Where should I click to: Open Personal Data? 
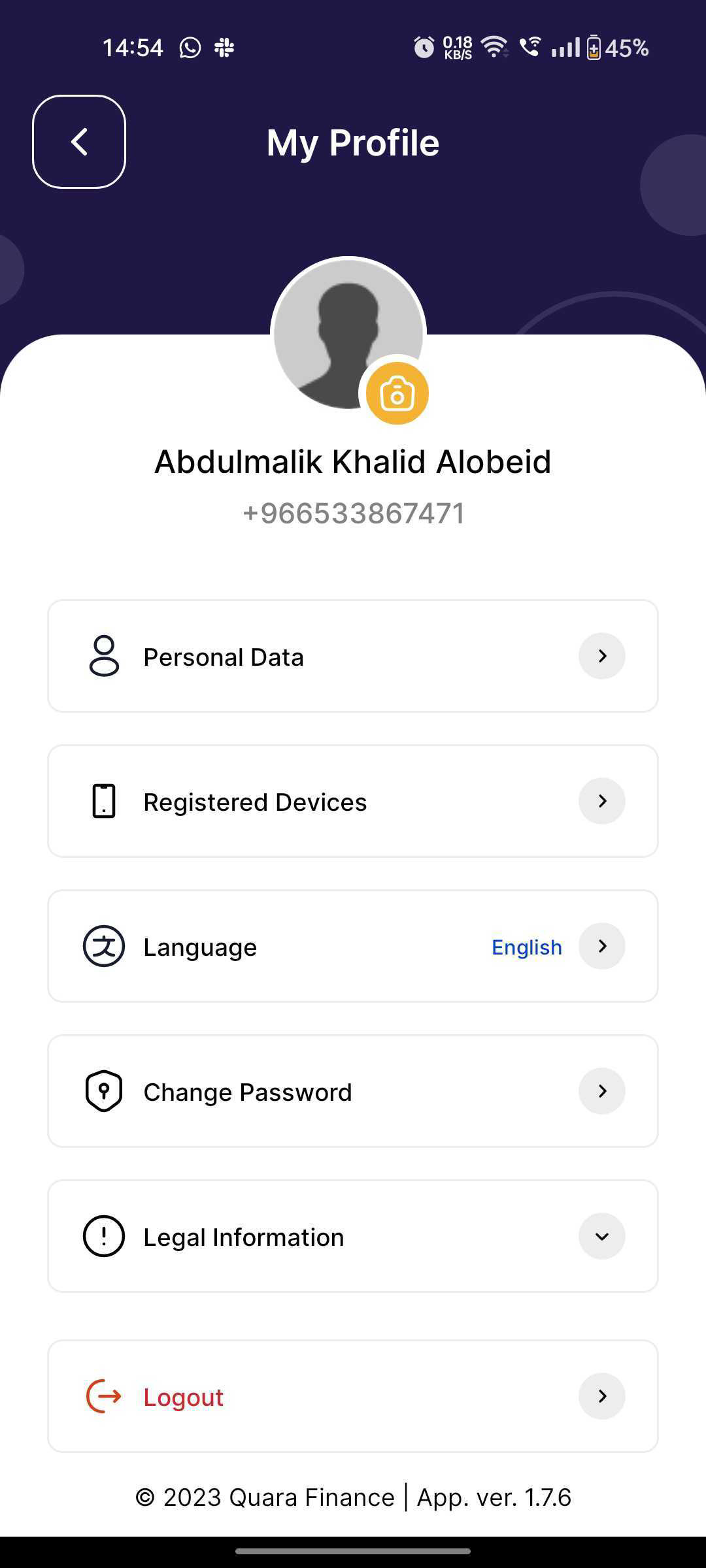coord(353,656)
